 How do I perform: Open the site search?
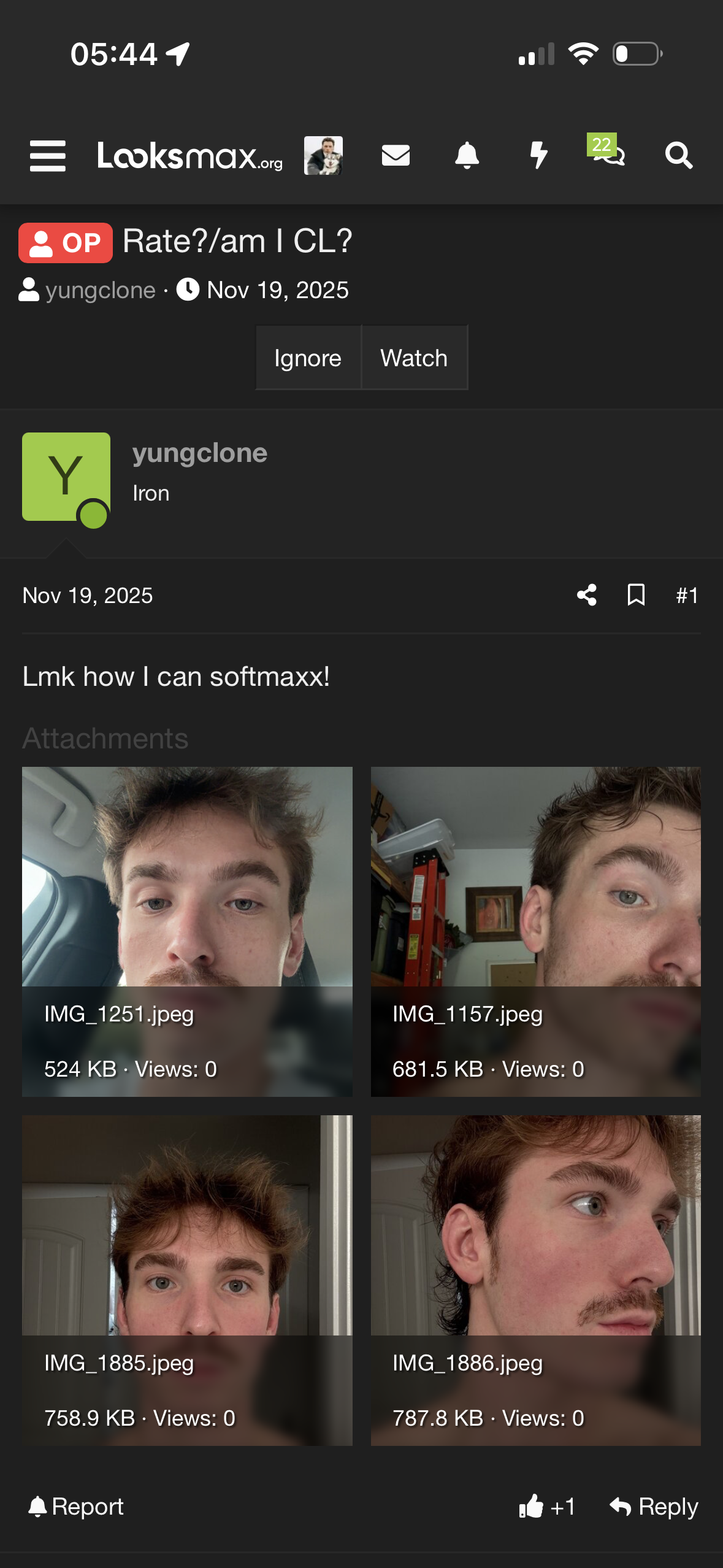tap(679, 155)
